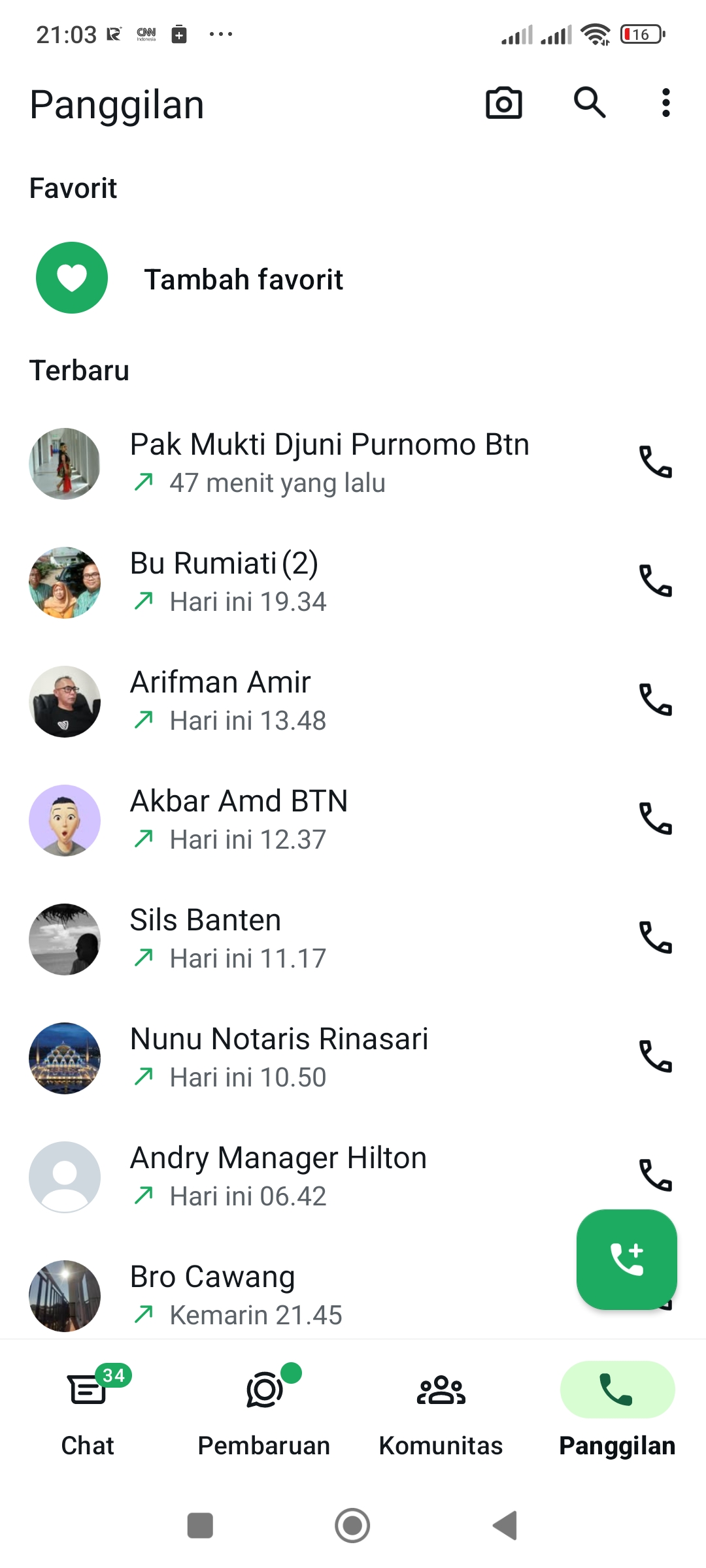Call Pak Mukti Djuni Purnomo Btn
The width and height of the screenshot is (706, 1568).
655,463
